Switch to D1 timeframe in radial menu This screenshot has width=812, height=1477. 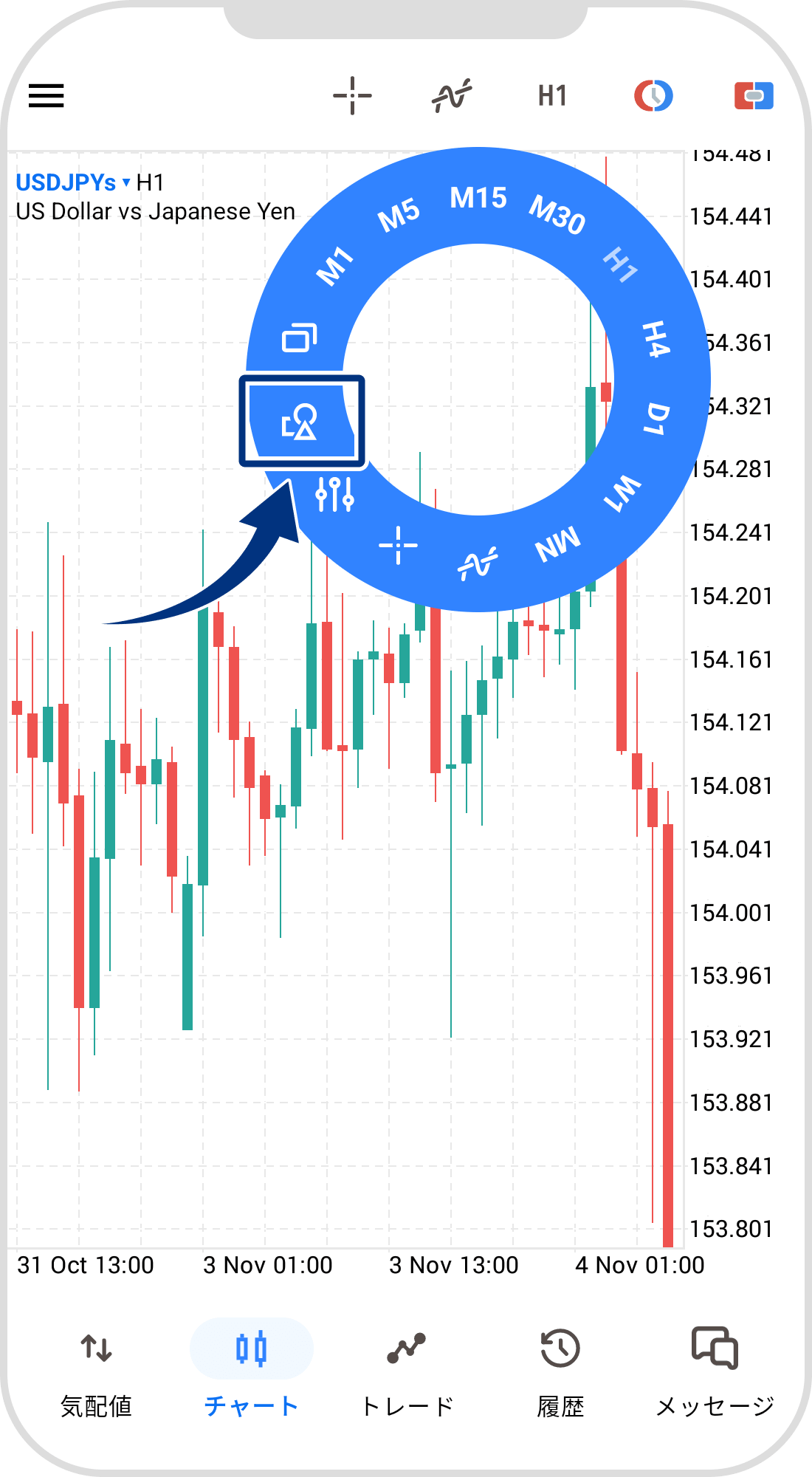657,419
